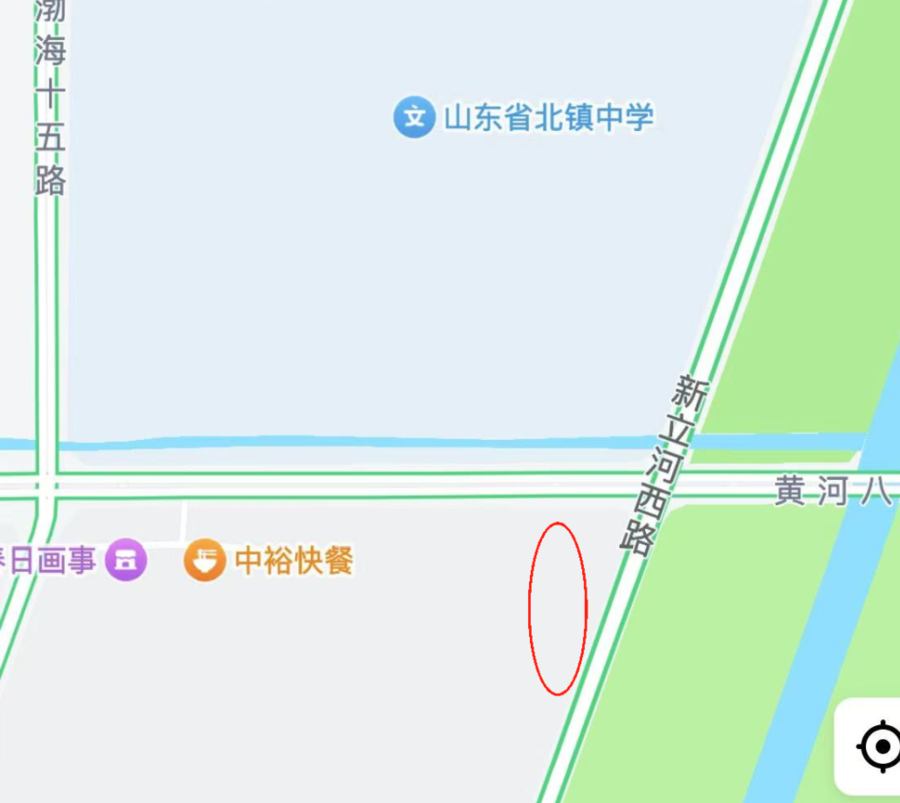900x803 pixels.
Task: Open the purple shop marker beside 日画事
Action: coord(127,560)
